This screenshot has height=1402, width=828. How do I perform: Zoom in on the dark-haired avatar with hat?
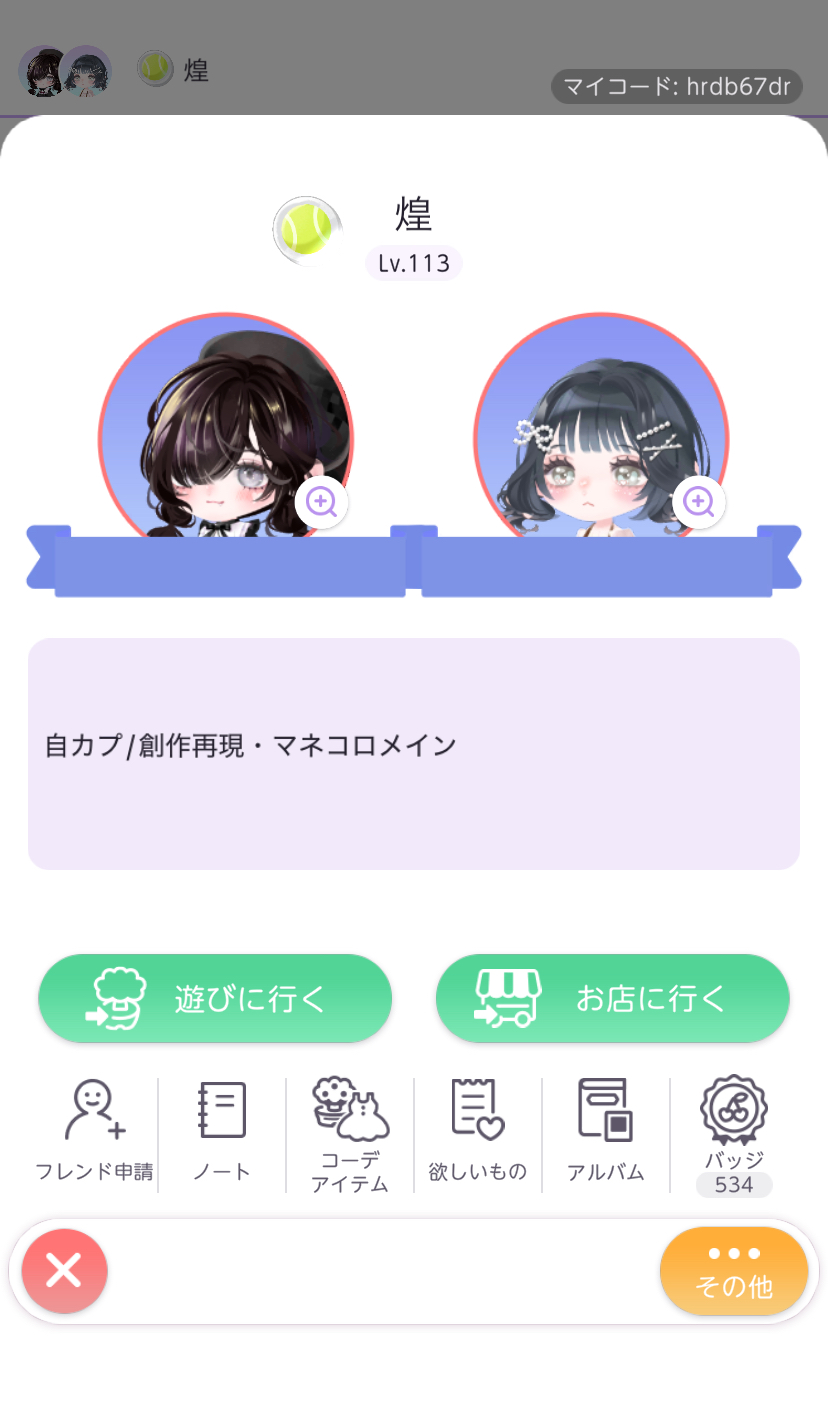[321, 501]
